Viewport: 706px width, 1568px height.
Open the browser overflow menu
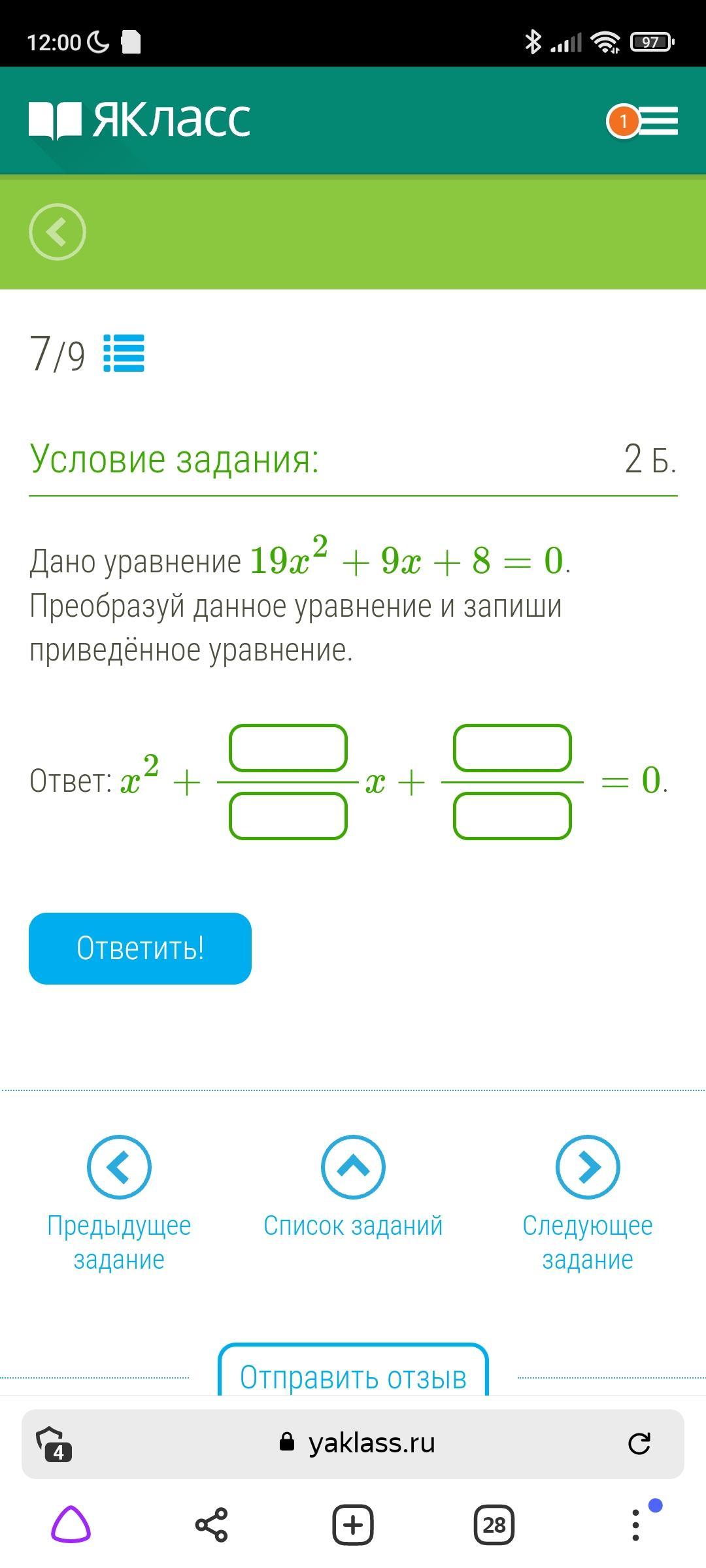pyautogui.click(x=635, y=1525)
